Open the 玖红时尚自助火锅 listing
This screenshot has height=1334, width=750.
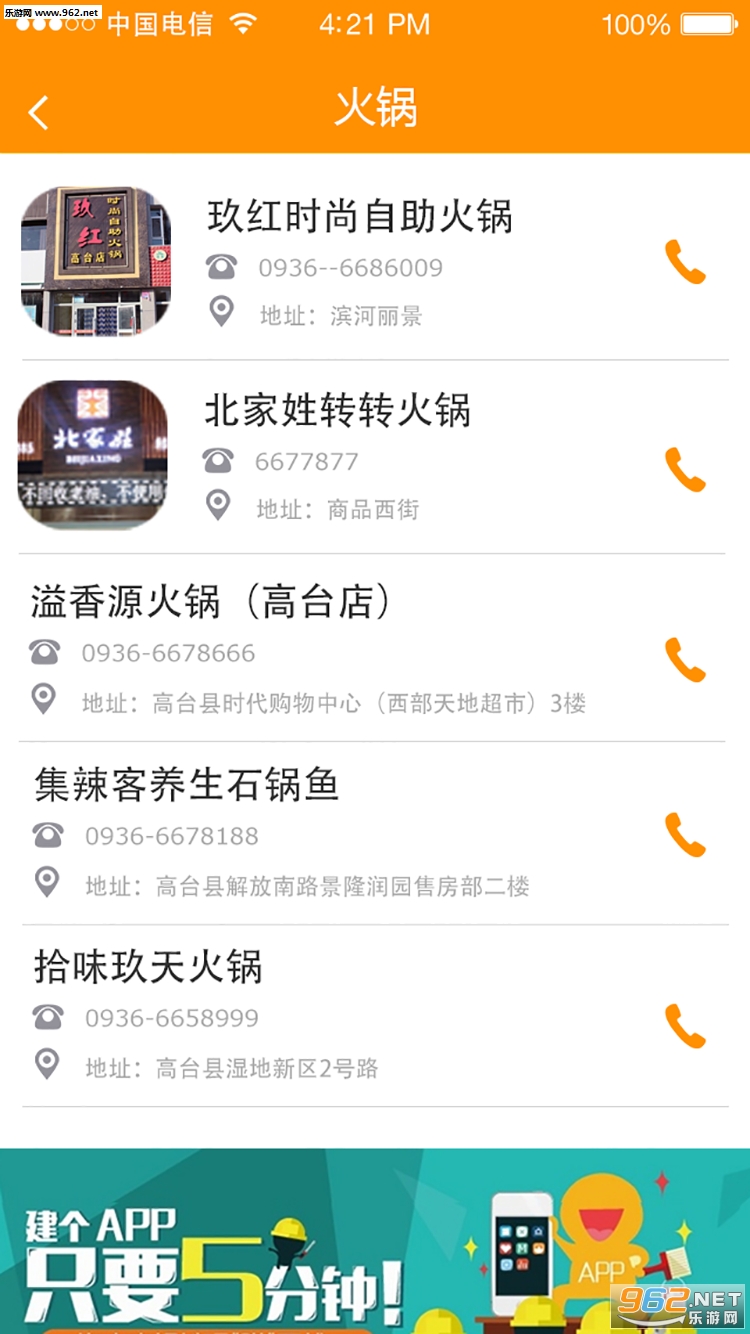coord(359,217)
